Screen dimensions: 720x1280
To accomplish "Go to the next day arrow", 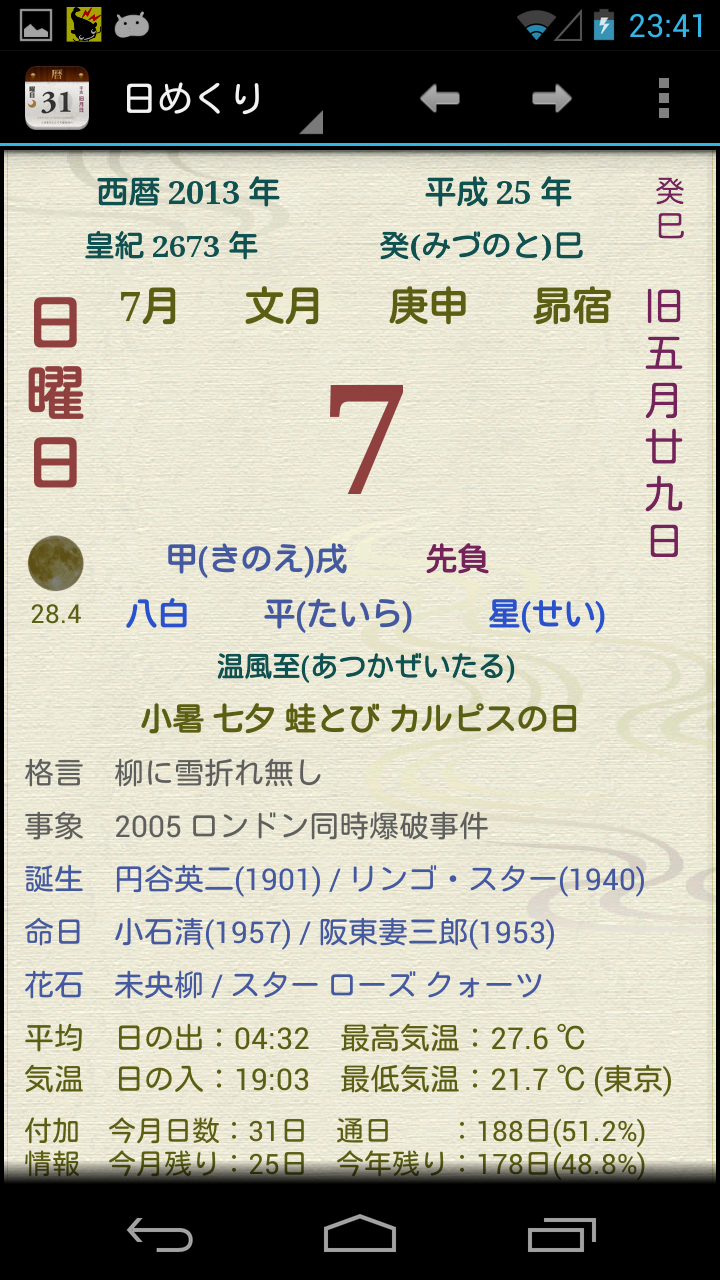I will click(551, 98).
